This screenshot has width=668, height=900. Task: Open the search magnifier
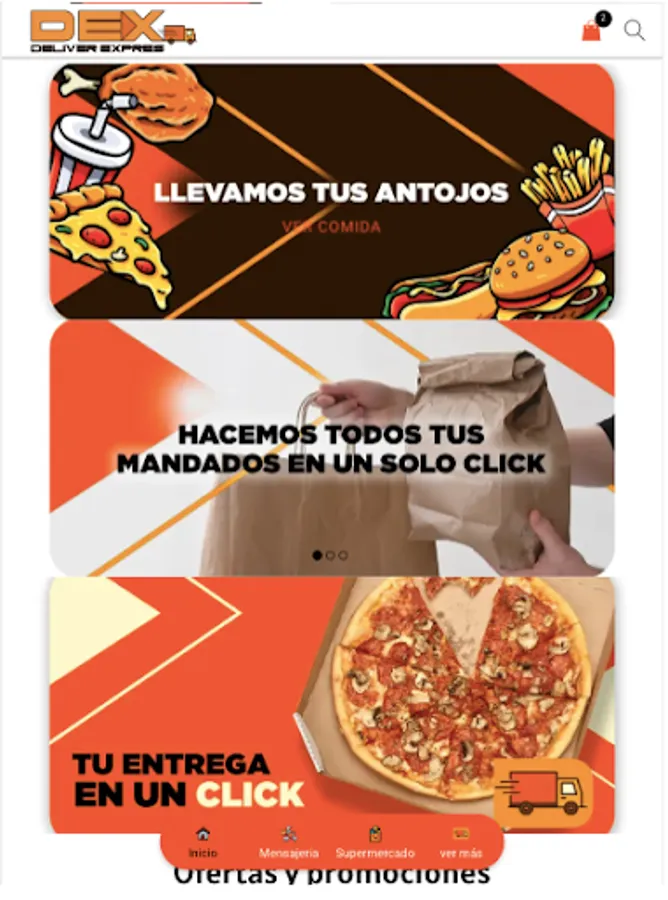635,30
